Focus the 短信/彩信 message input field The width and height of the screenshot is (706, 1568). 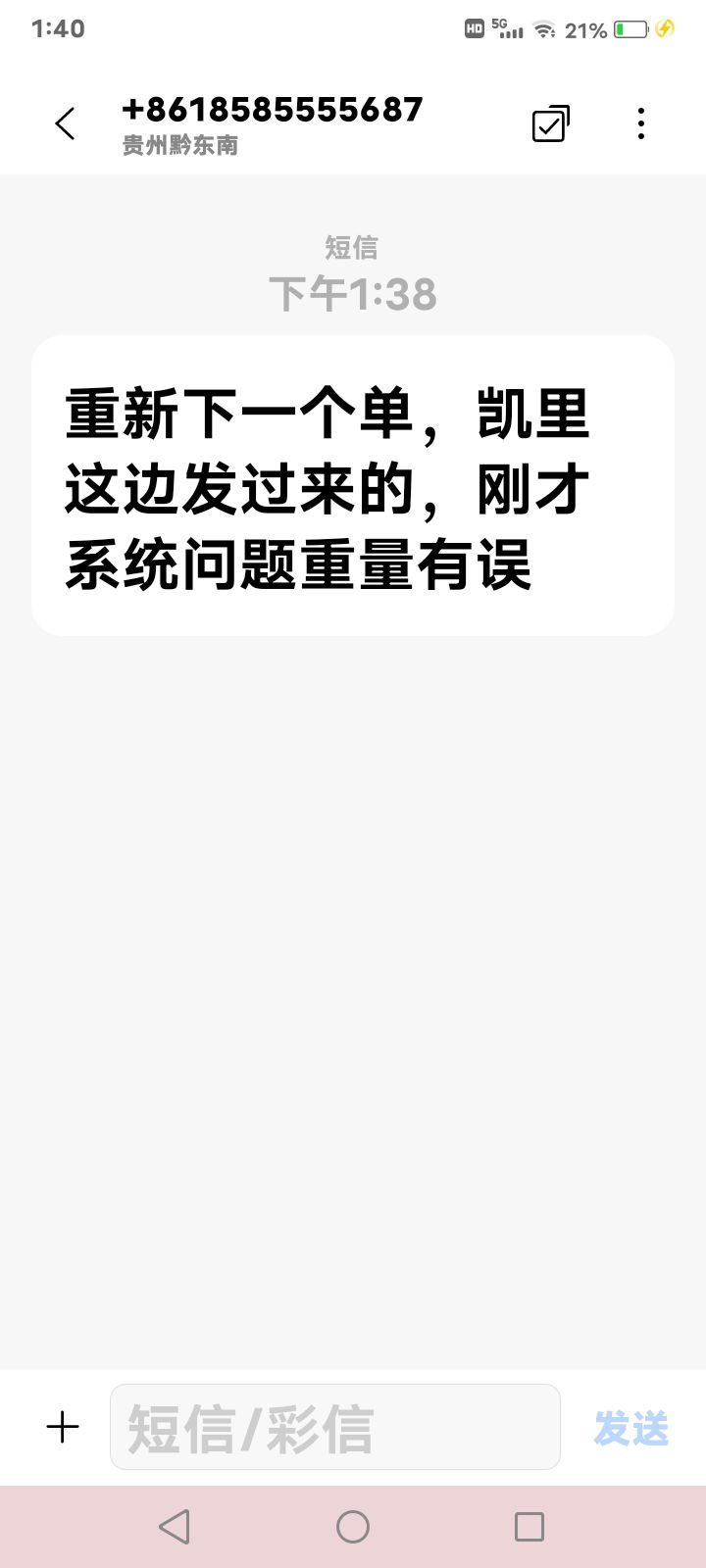335,1427
